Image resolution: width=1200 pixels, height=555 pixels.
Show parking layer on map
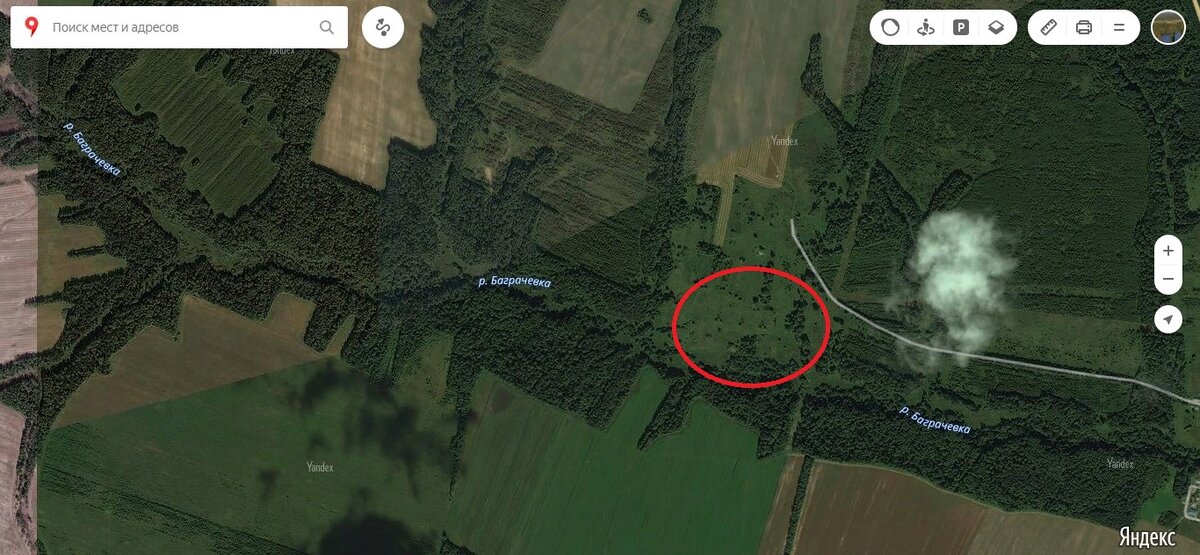[960, 28]
